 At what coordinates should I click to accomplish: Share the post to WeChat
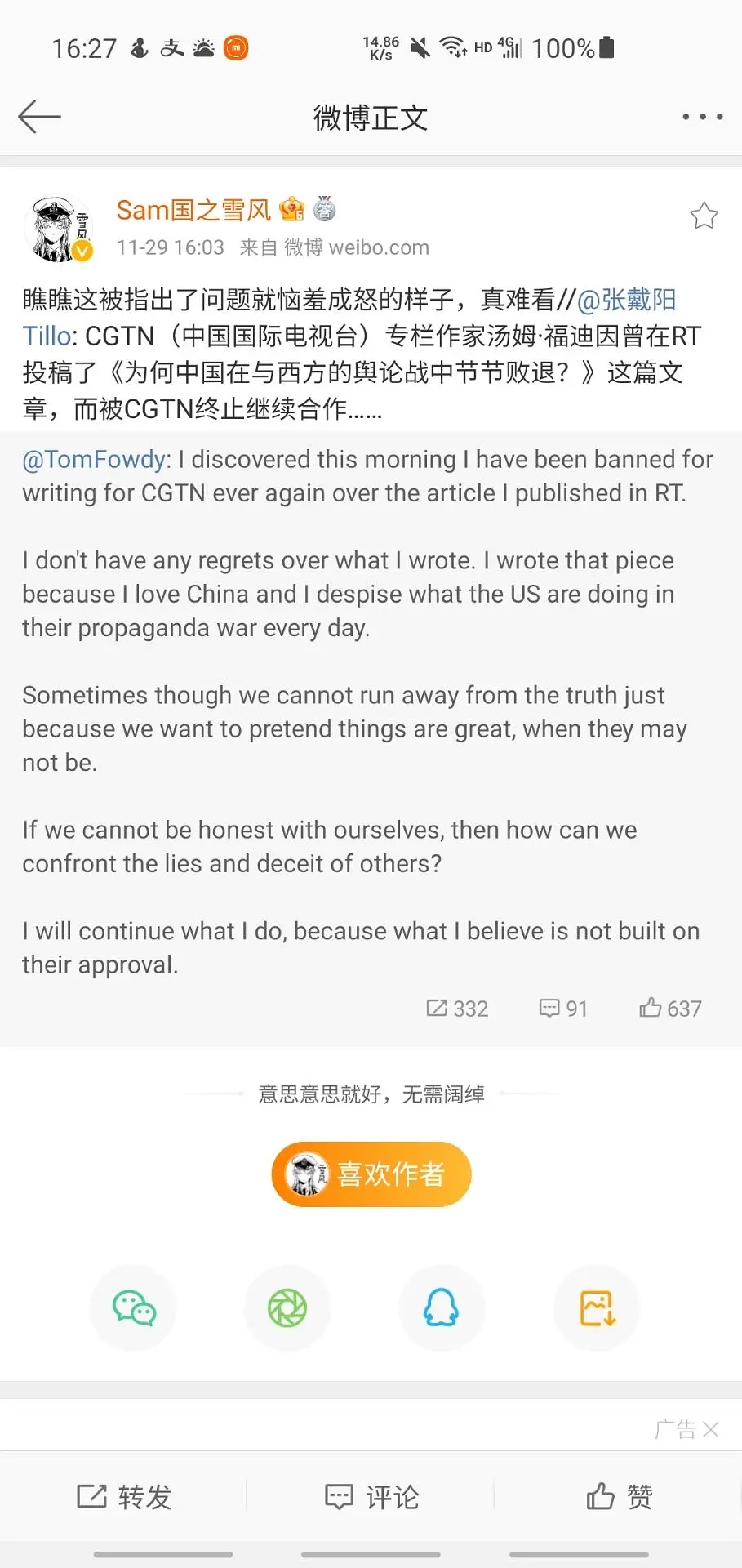tap(133, 1307)
